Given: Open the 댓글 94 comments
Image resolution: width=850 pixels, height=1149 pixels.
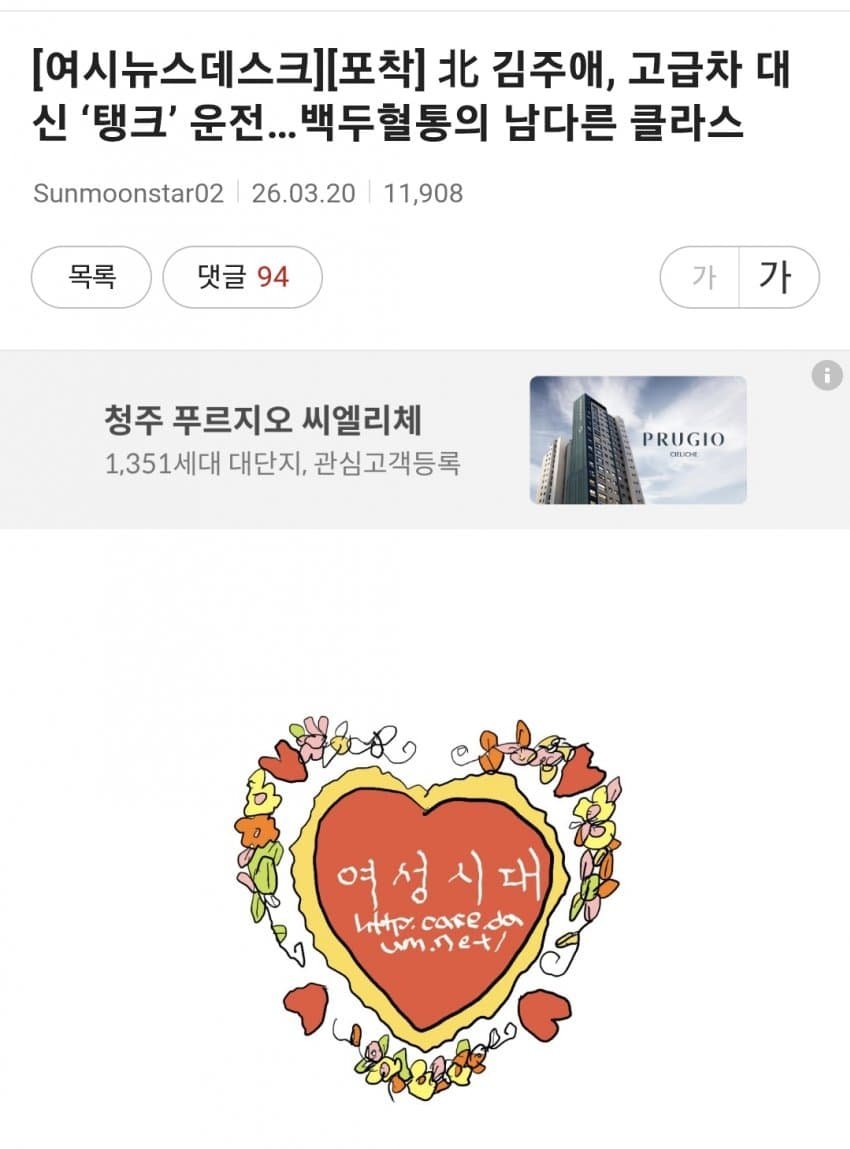Looking at the screenshot, I should 242,277.
